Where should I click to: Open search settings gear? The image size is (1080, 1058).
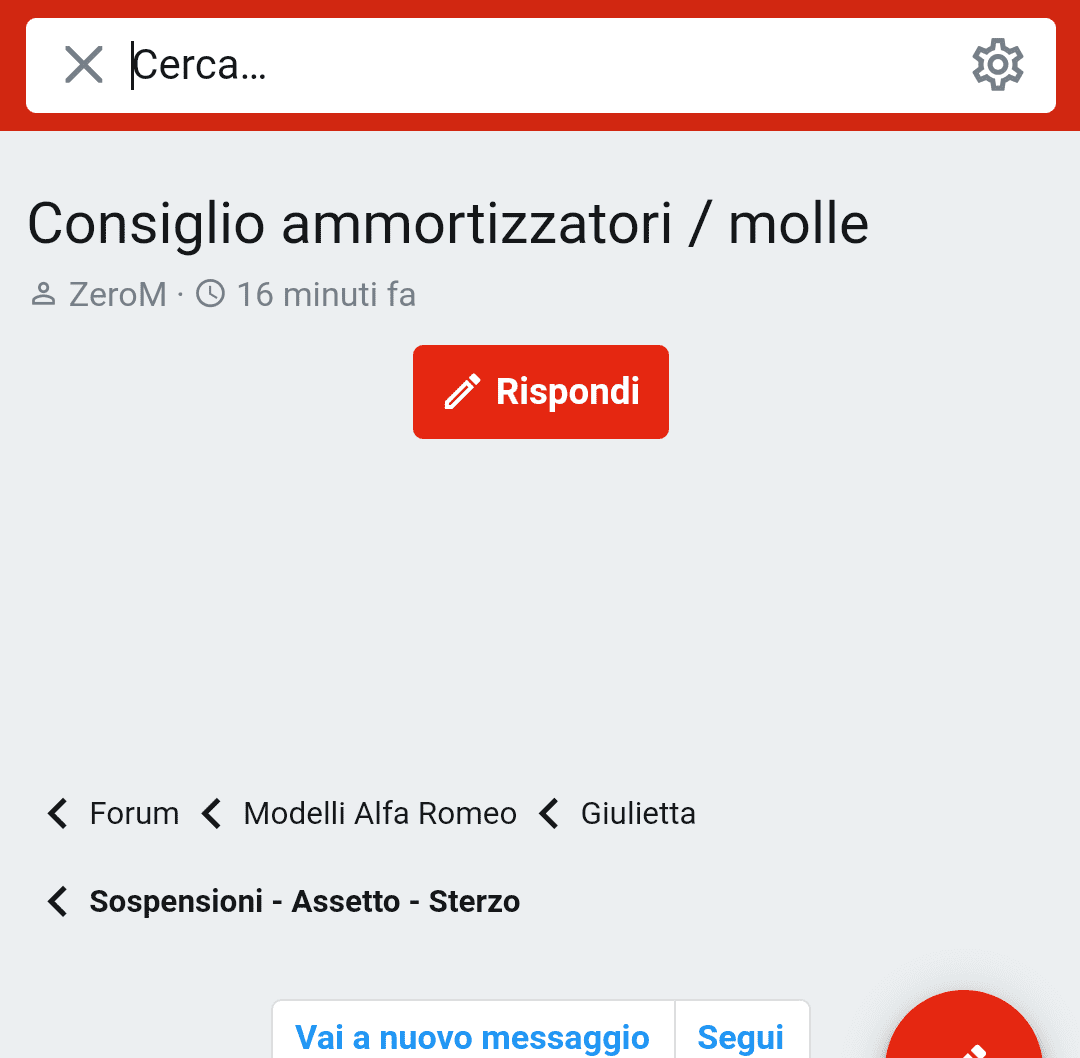997,65
